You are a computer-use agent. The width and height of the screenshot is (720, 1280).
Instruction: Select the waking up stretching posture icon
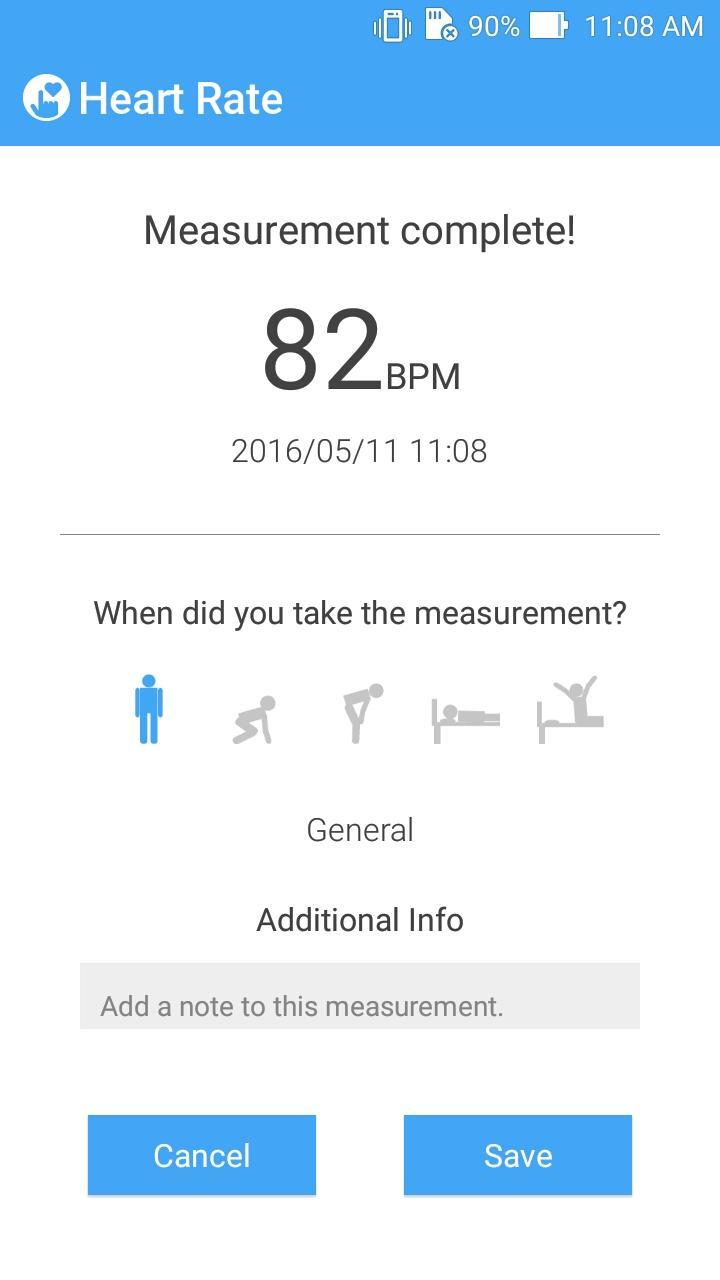pyautogui.click(x=574, y=710)
